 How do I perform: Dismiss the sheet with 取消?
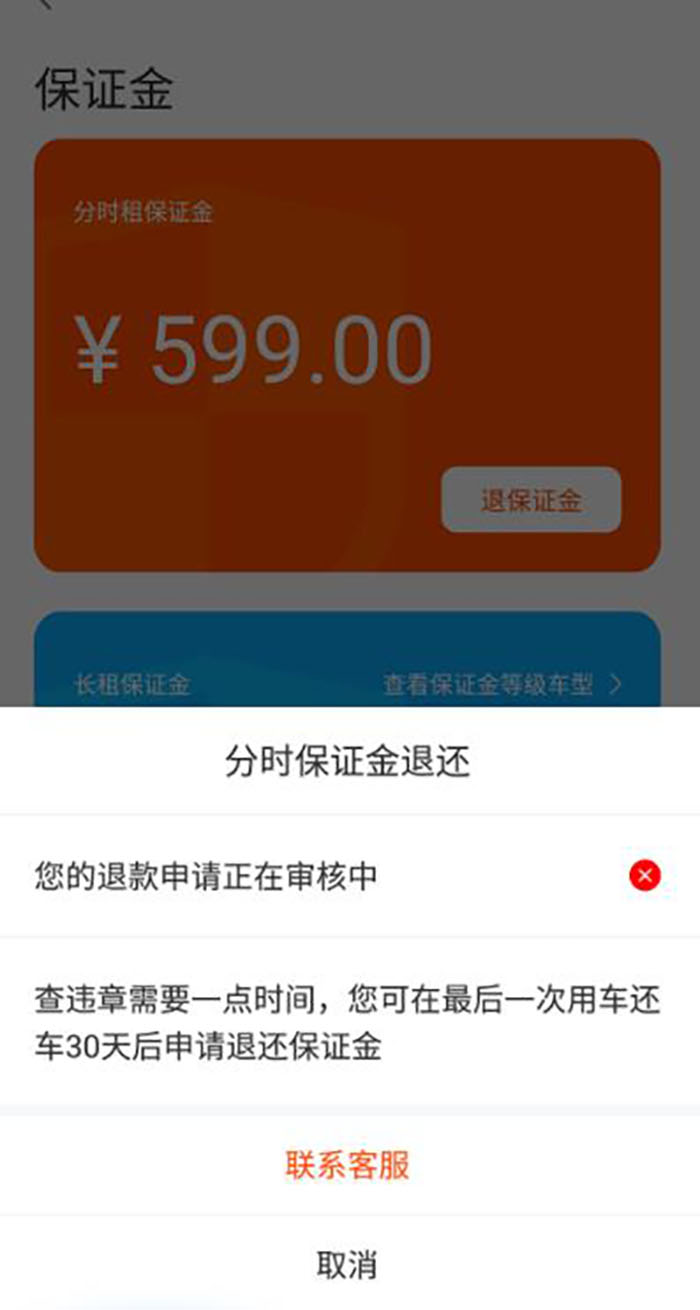click(x=348, y=1264)
